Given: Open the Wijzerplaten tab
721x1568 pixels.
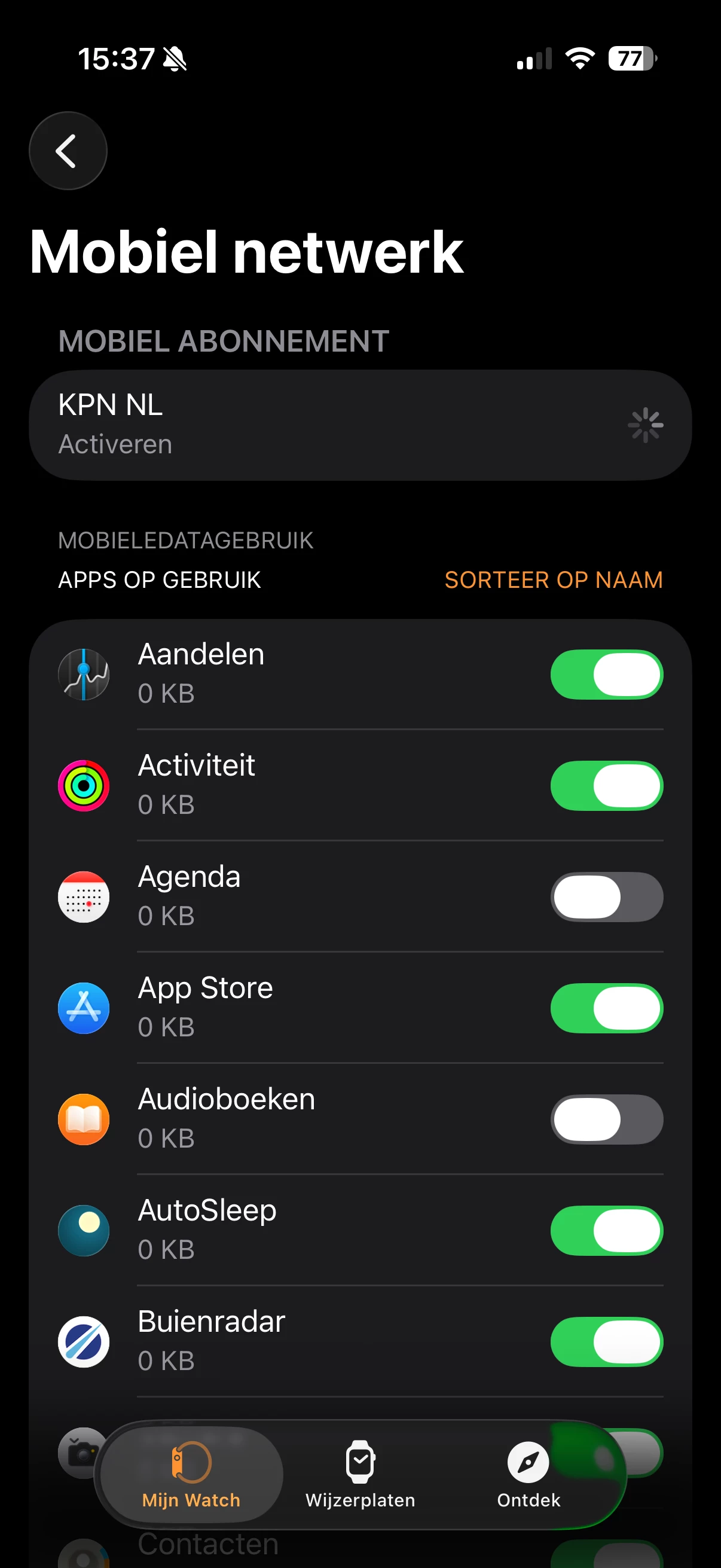Looking at the screenshot, I should 360,1474.
